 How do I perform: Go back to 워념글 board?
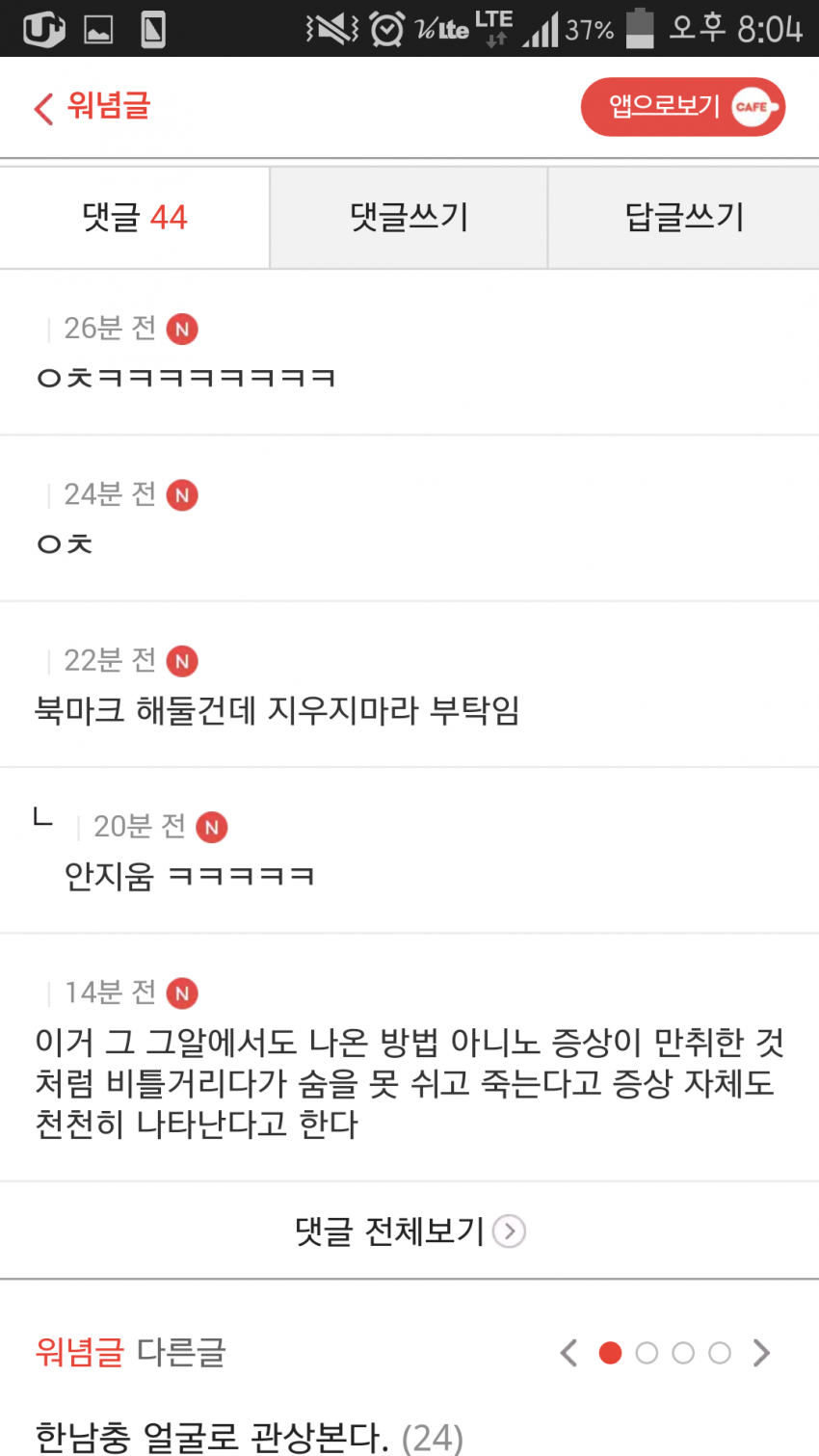92,106
